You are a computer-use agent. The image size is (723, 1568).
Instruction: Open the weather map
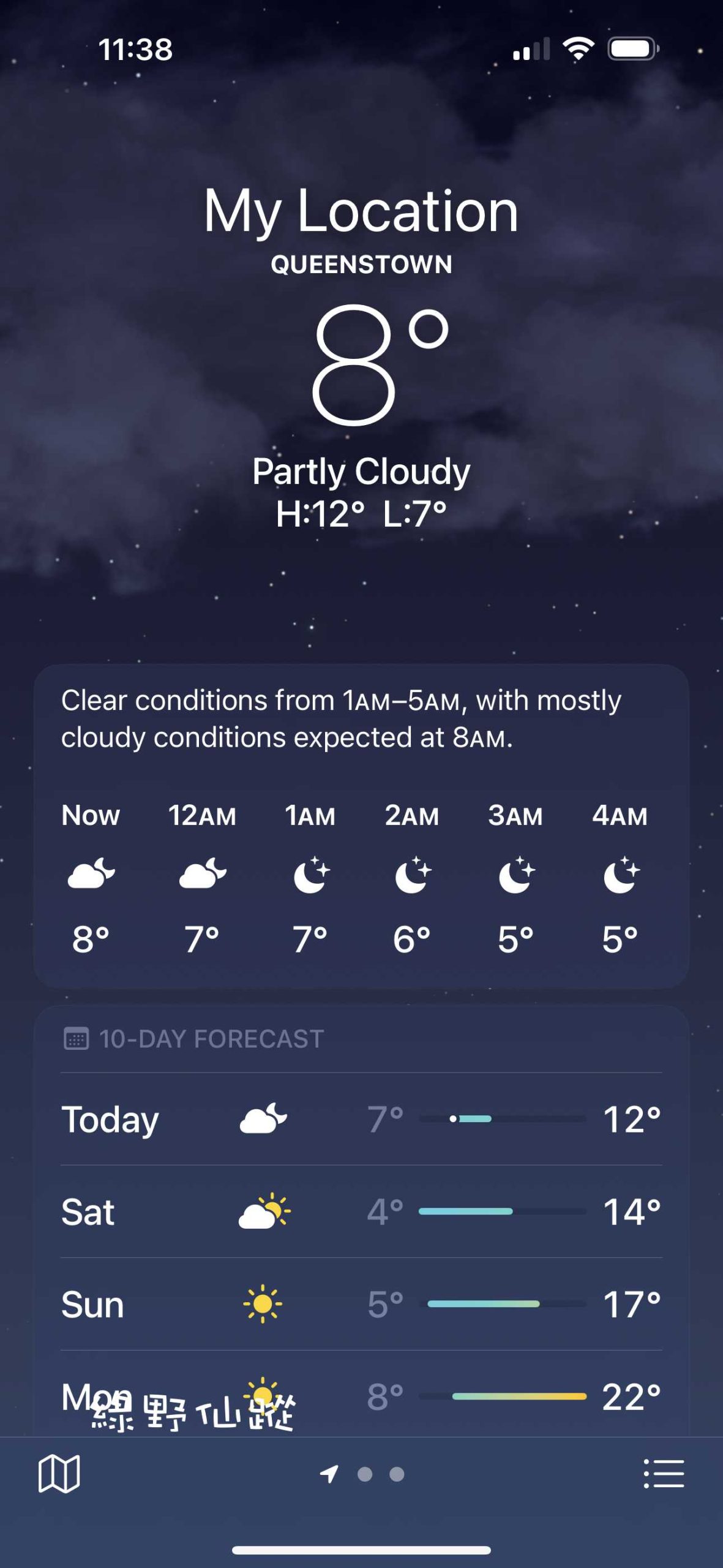click(x=59, y=1474)
